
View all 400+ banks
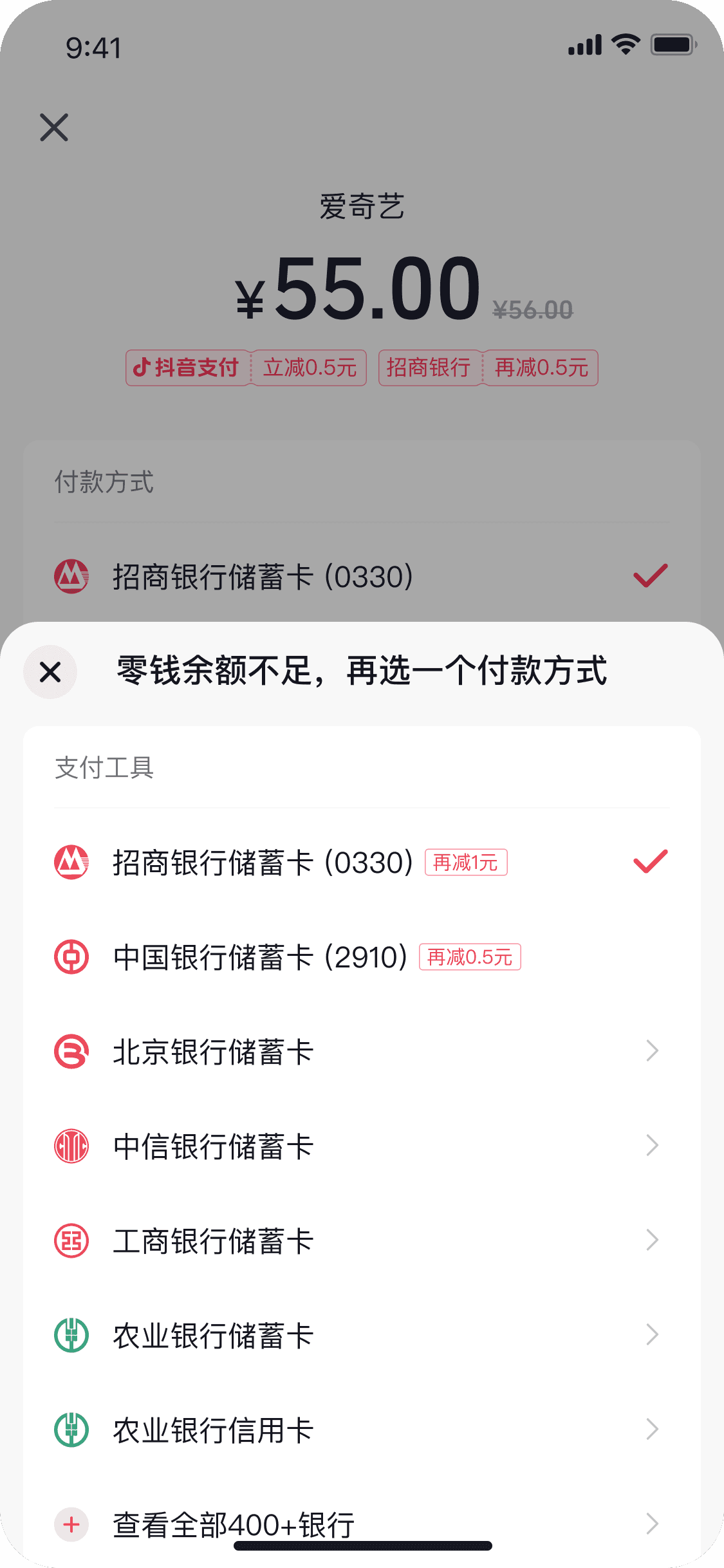[362, 1524]
